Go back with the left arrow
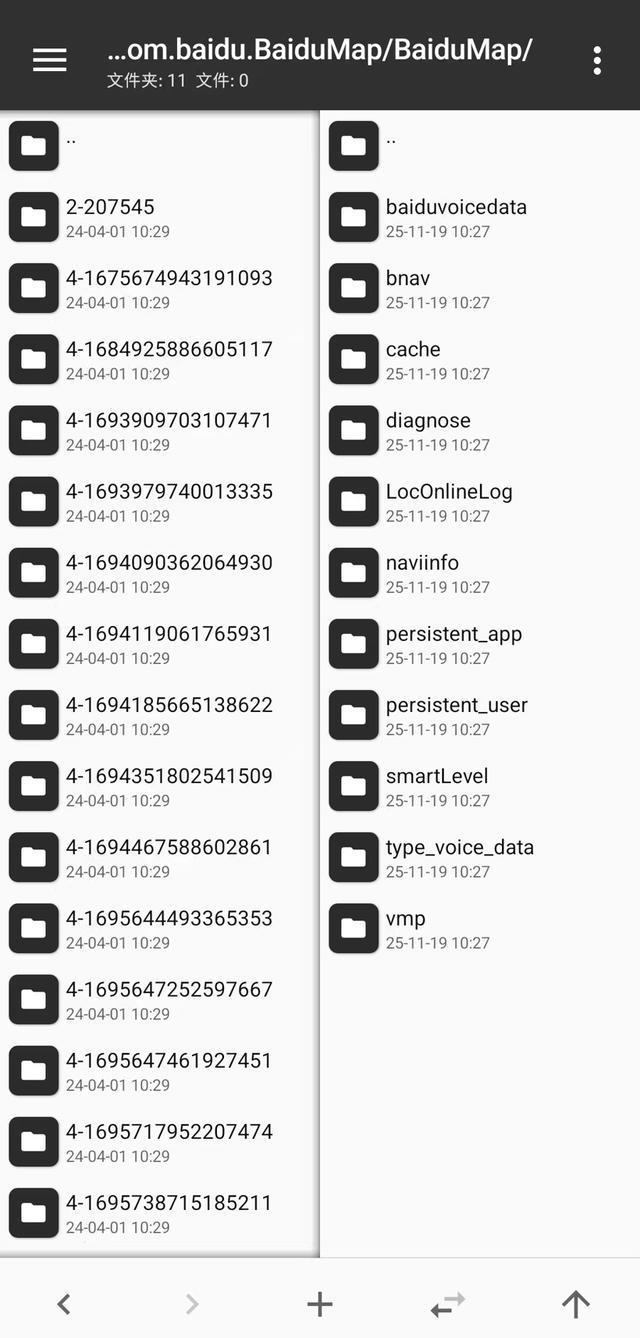This screenshot has width=640, height=1338. (64, 1304)
